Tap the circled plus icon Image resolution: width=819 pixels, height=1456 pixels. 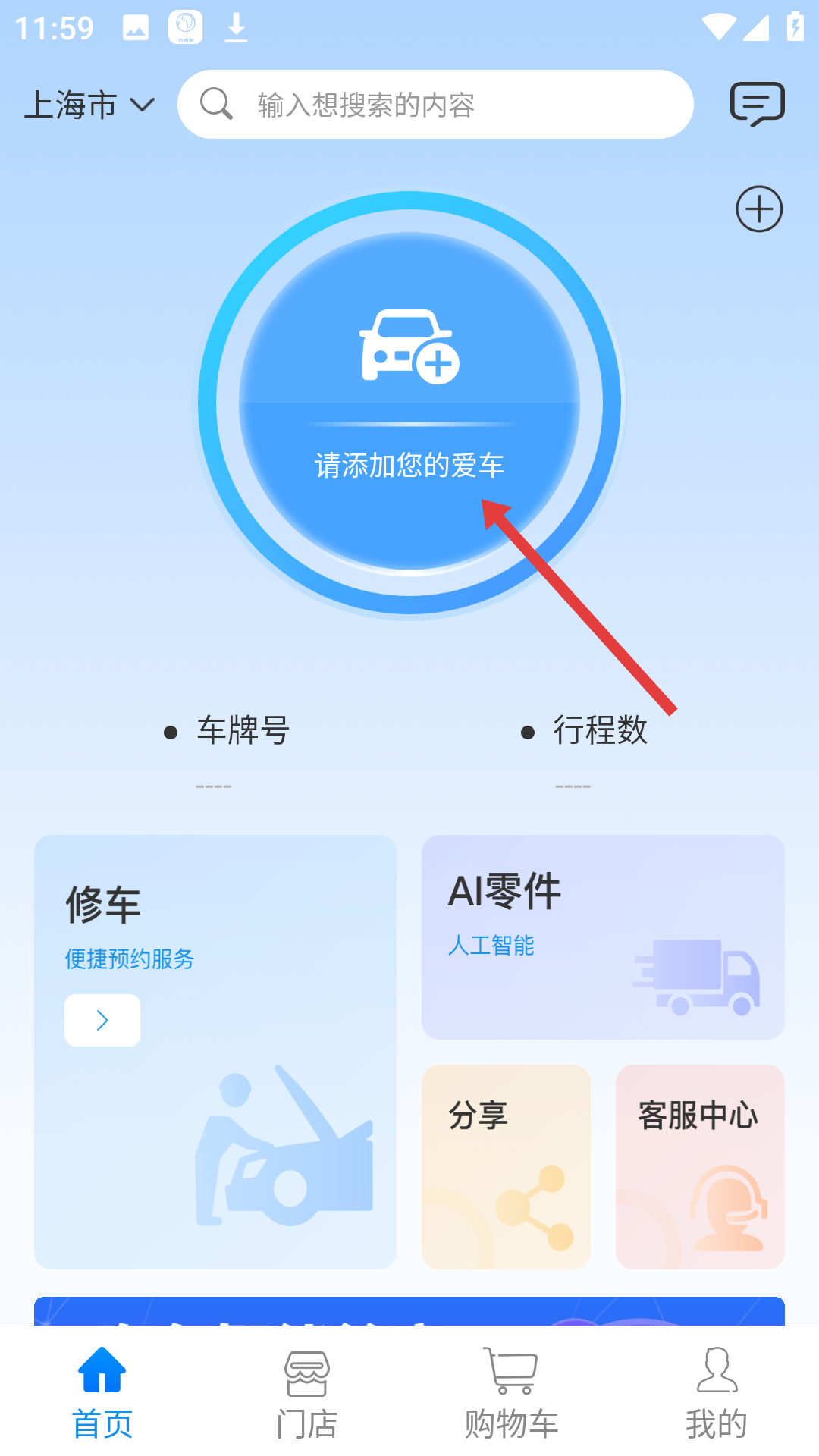click(x=758, y=209)
